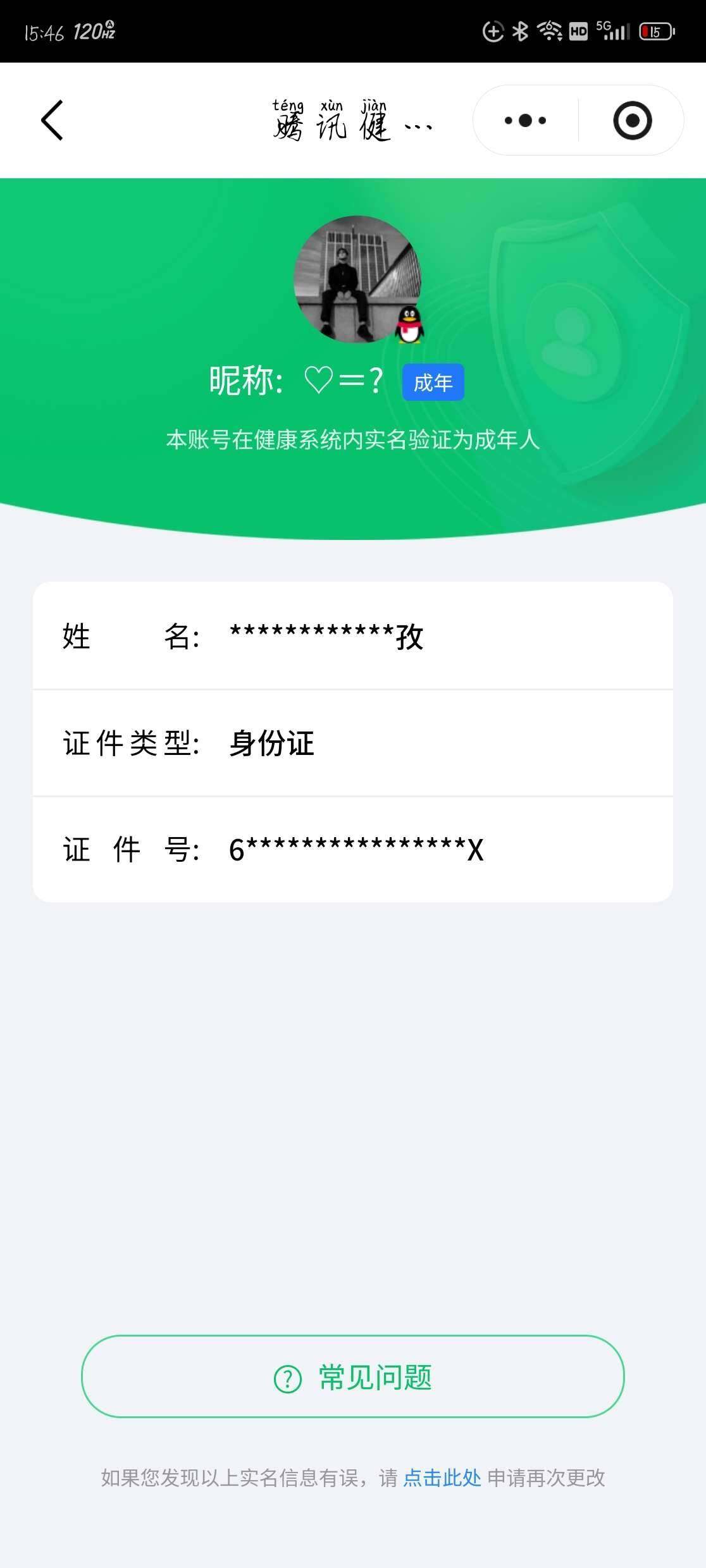This screenshot has width=706, height=1568.
Task: Open the 姓名 name field row
Action: coord(353,638)
